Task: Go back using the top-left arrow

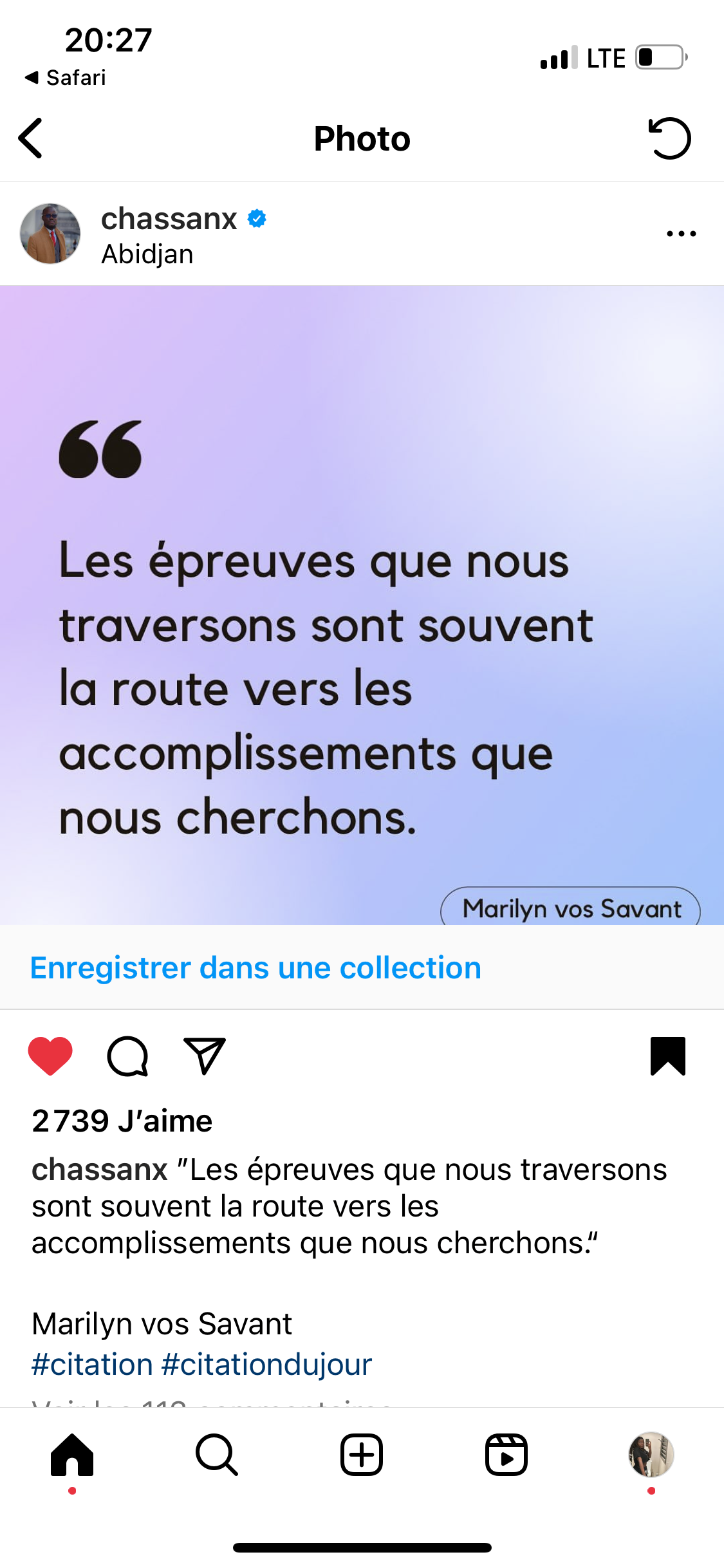Action: (x=30, y=138)
